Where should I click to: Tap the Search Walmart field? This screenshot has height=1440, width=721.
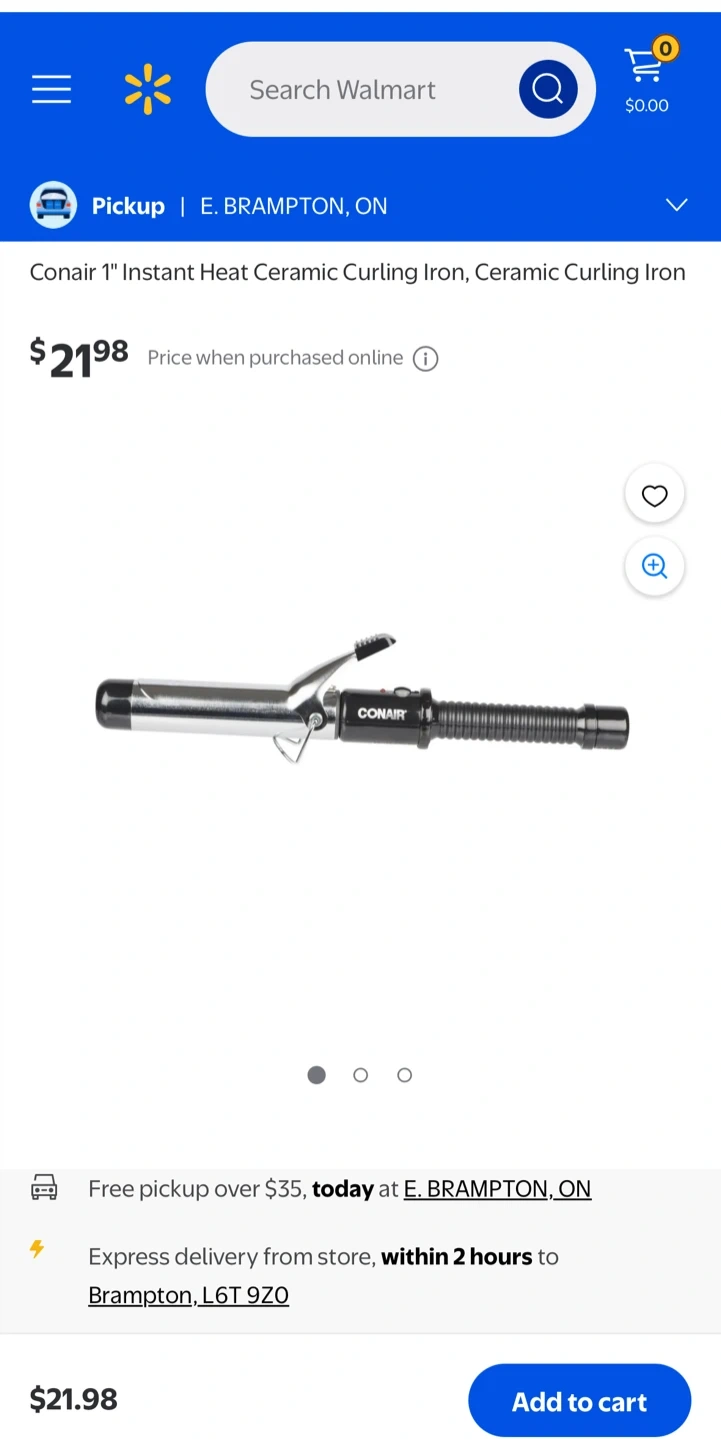pos(360,90)
